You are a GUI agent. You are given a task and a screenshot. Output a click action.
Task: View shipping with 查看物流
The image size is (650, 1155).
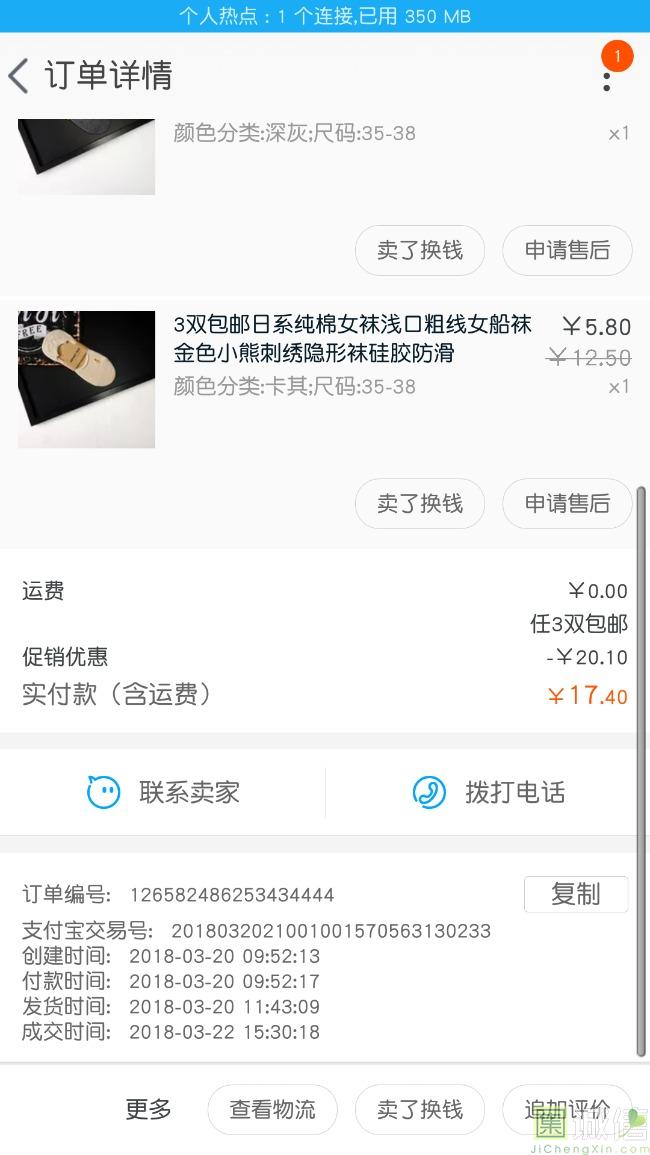[272, 1109]
